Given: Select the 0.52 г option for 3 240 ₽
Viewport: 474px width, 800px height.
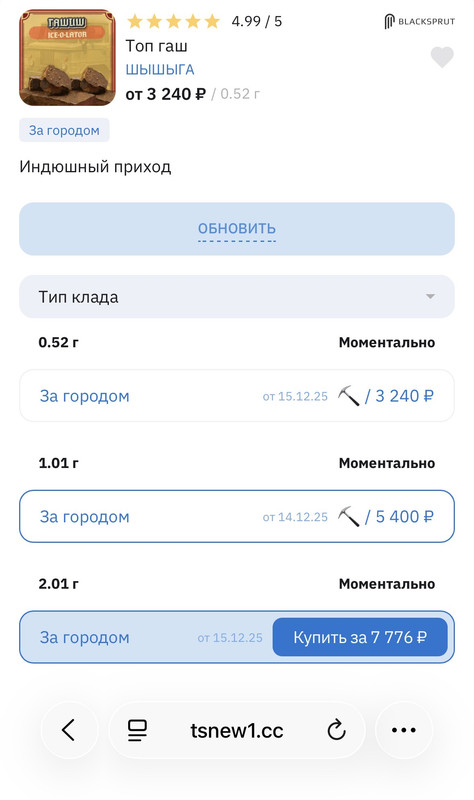Looking at the screenshot, I should 237,395.
